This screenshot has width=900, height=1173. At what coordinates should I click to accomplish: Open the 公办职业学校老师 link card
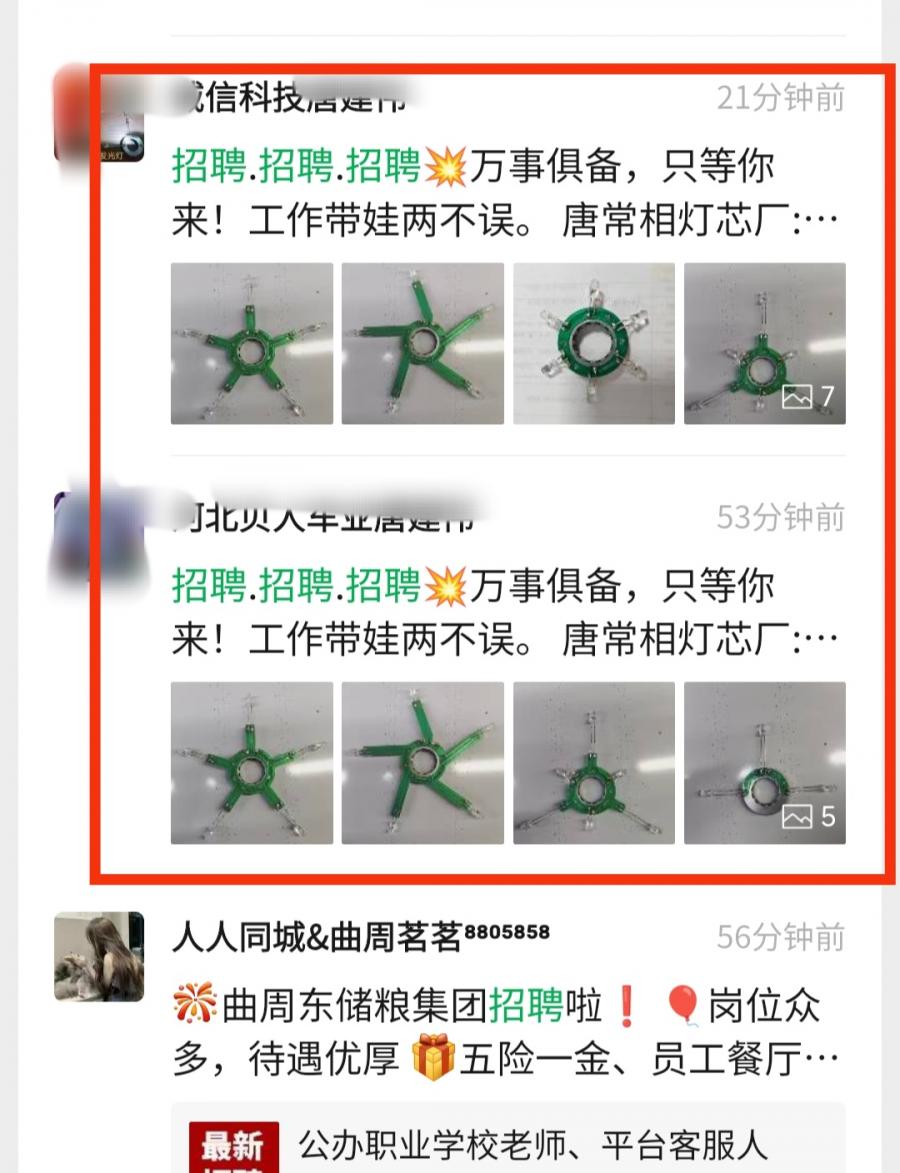[530, 1146]
